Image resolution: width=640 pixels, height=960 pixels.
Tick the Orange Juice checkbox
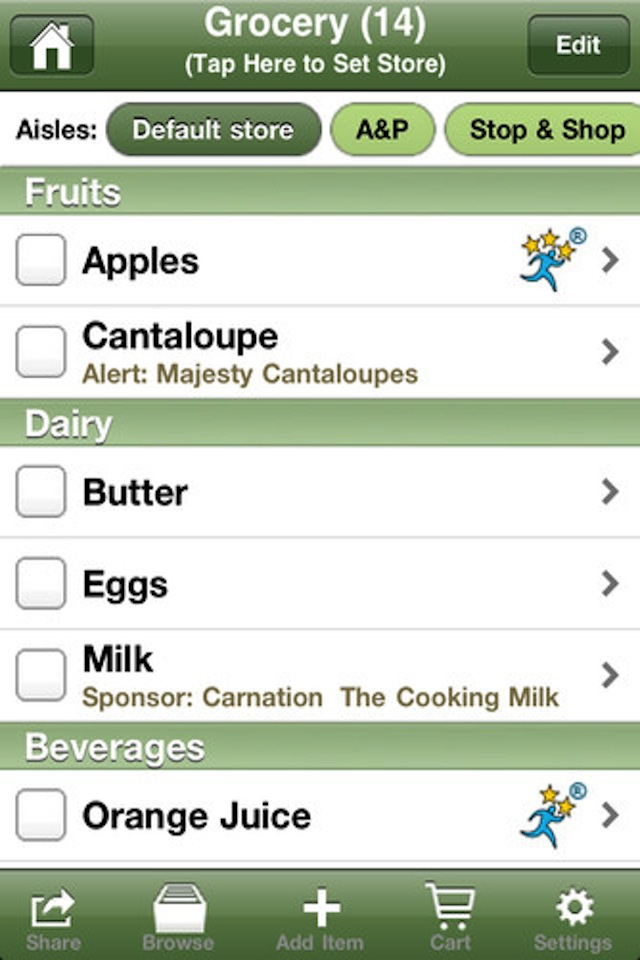pyautogui.click(x=41, y=815)
